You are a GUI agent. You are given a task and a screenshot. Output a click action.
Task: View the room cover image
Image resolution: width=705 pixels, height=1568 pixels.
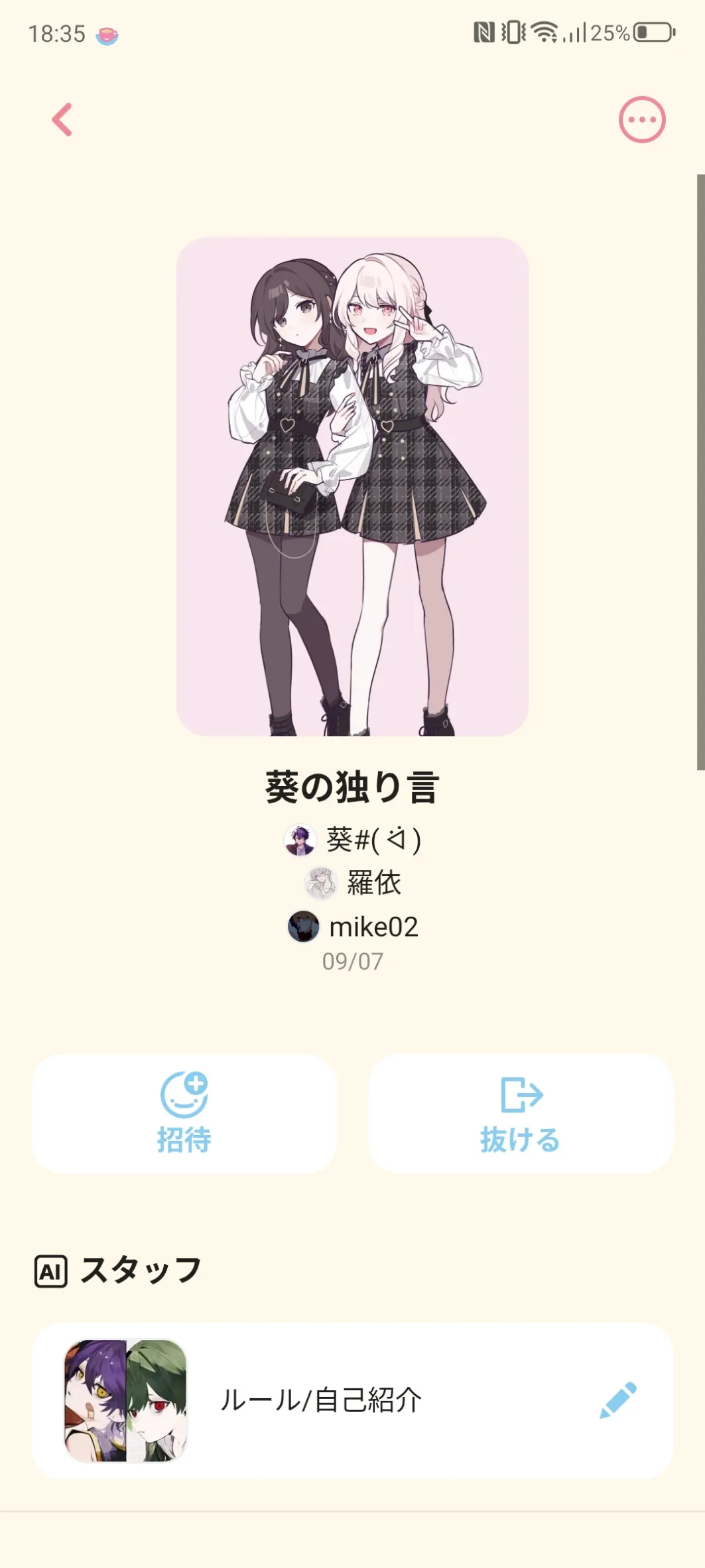(x=352, y=486)
